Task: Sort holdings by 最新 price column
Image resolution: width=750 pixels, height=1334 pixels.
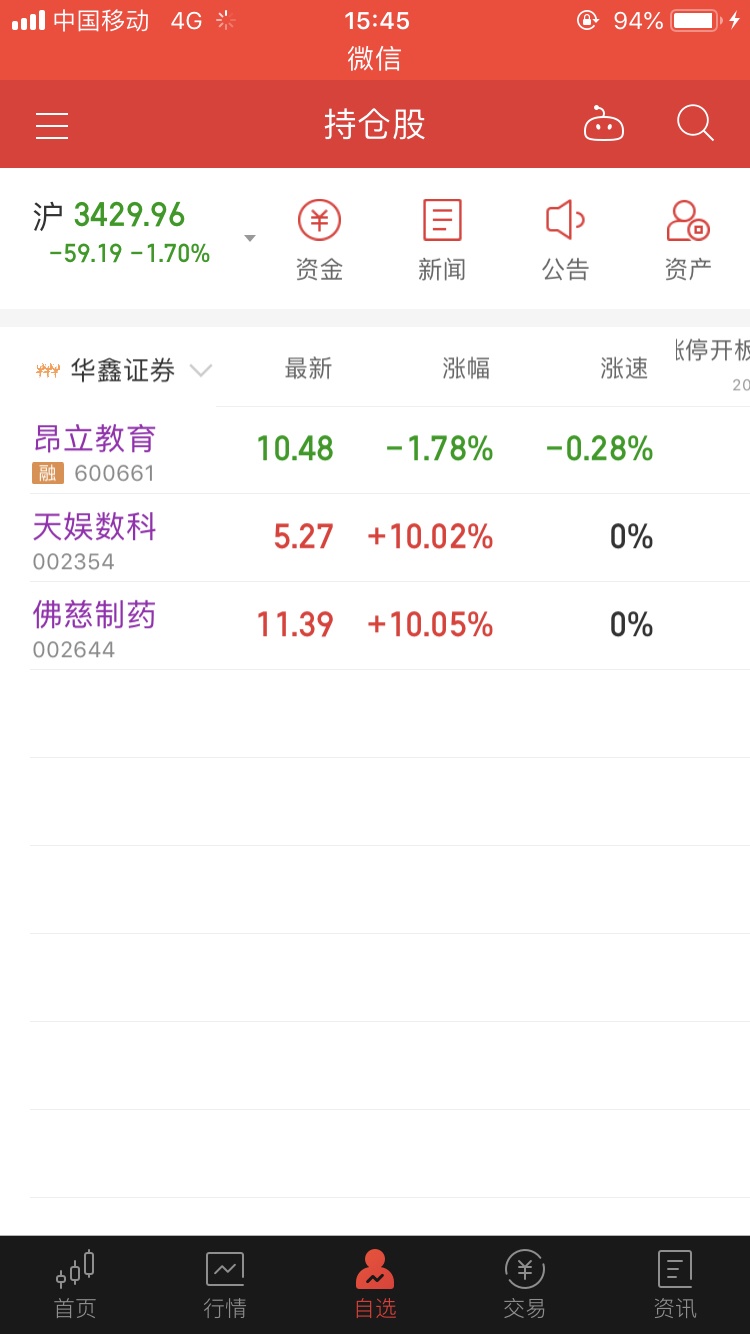Action: [308, 369]
